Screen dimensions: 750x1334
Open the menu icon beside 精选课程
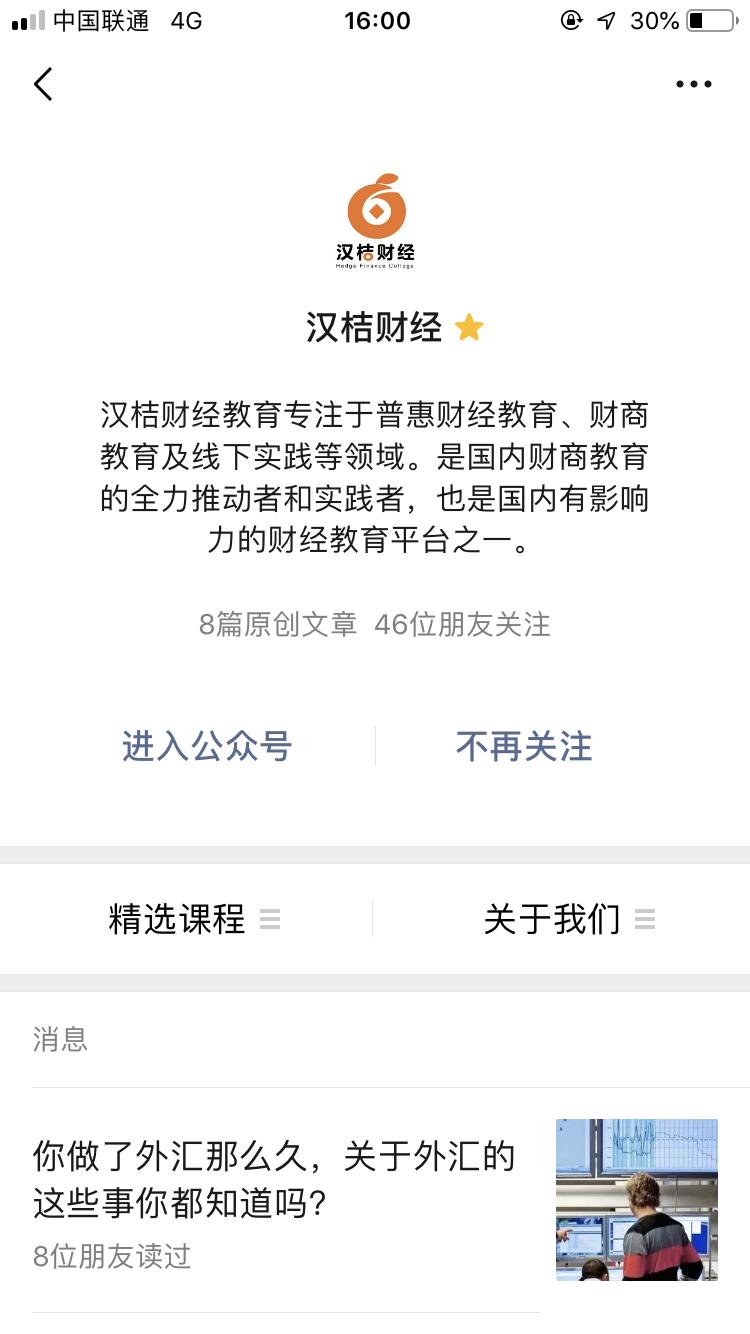point(270,919)
